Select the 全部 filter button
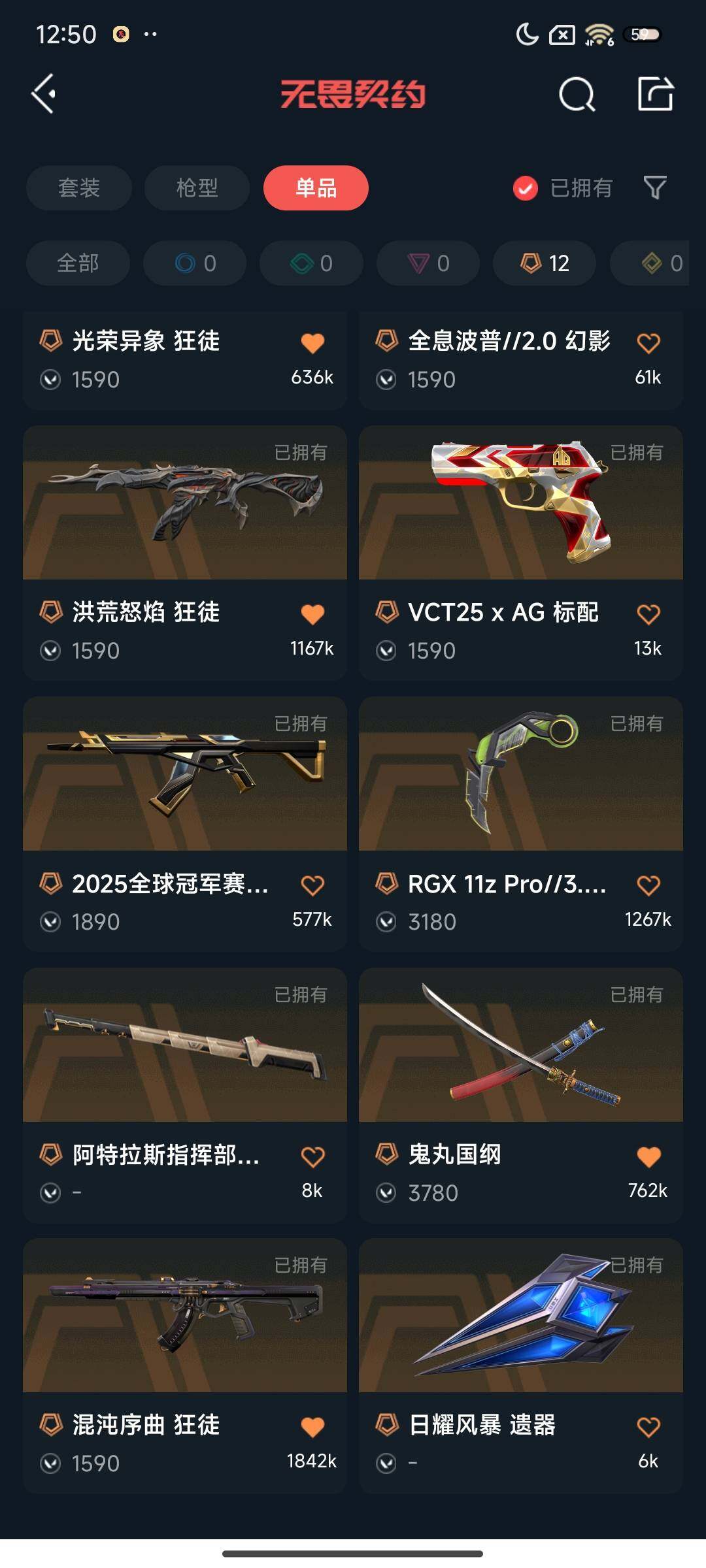 click(x=77, y=263)
